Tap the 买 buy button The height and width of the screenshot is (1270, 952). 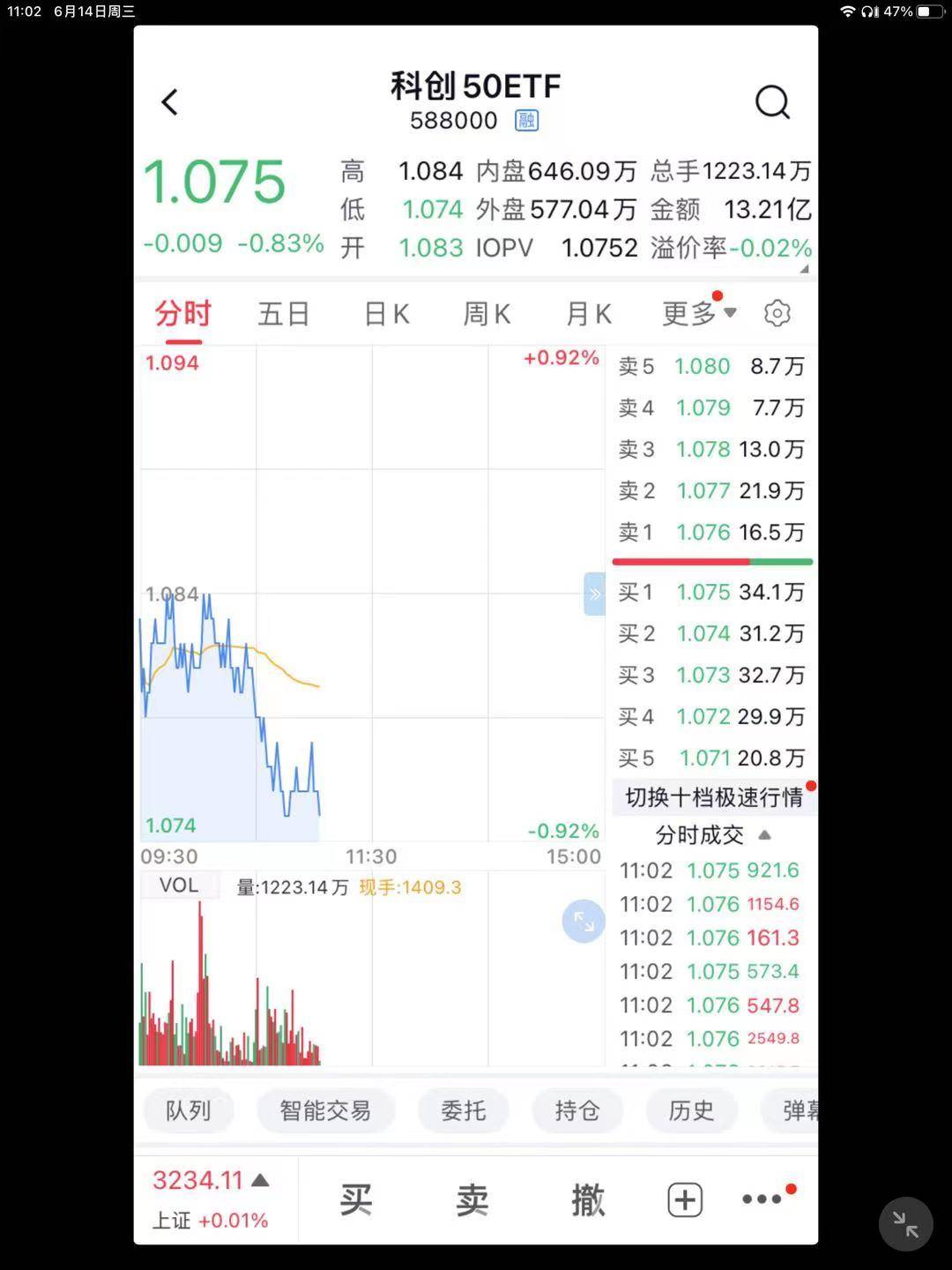[x=356, y=1199]
